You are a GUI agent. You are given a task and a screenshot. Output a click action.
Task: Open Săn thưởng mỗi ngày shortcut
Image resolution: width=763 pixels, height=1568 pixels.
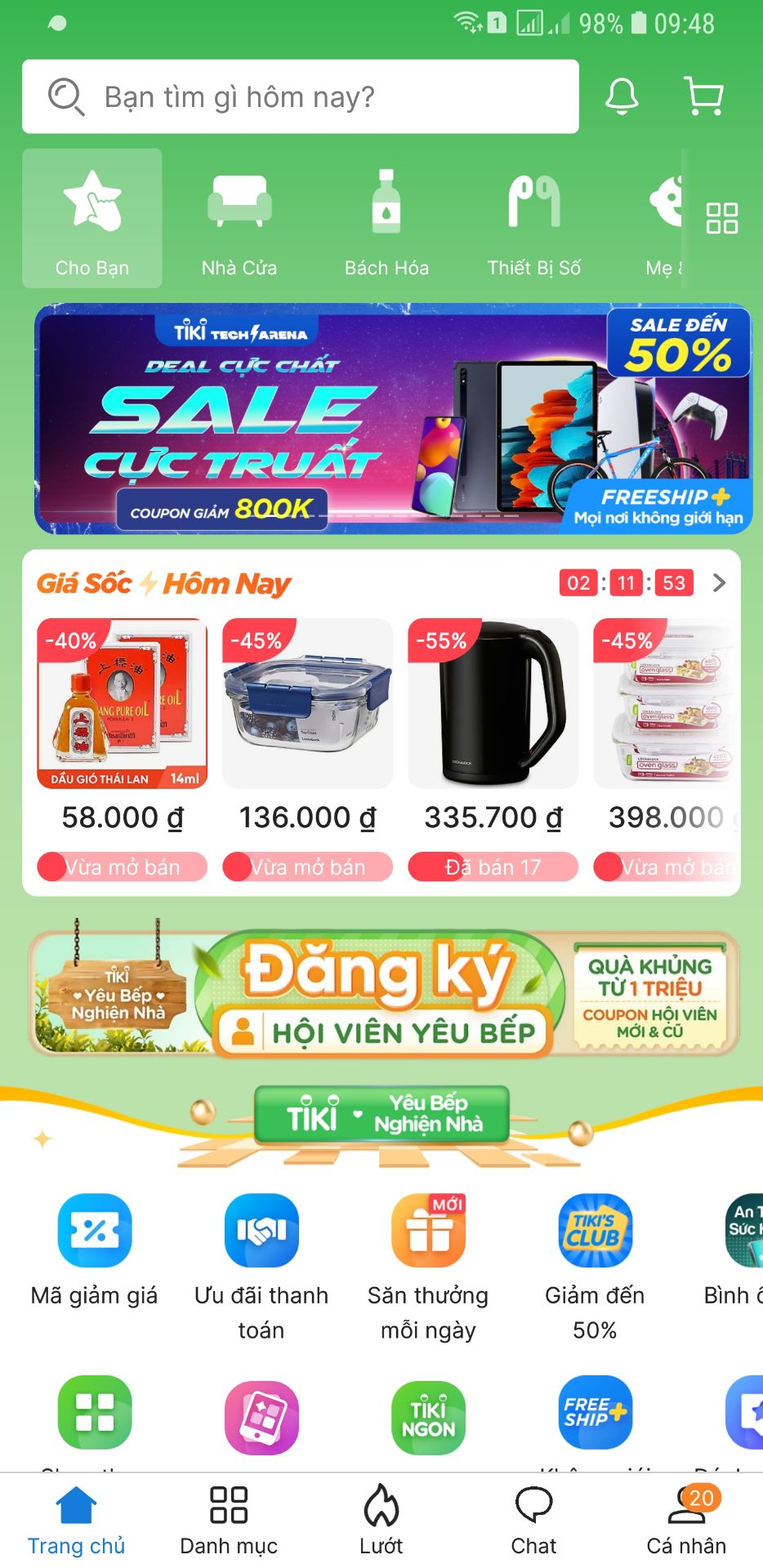[x=428, y=1266]
